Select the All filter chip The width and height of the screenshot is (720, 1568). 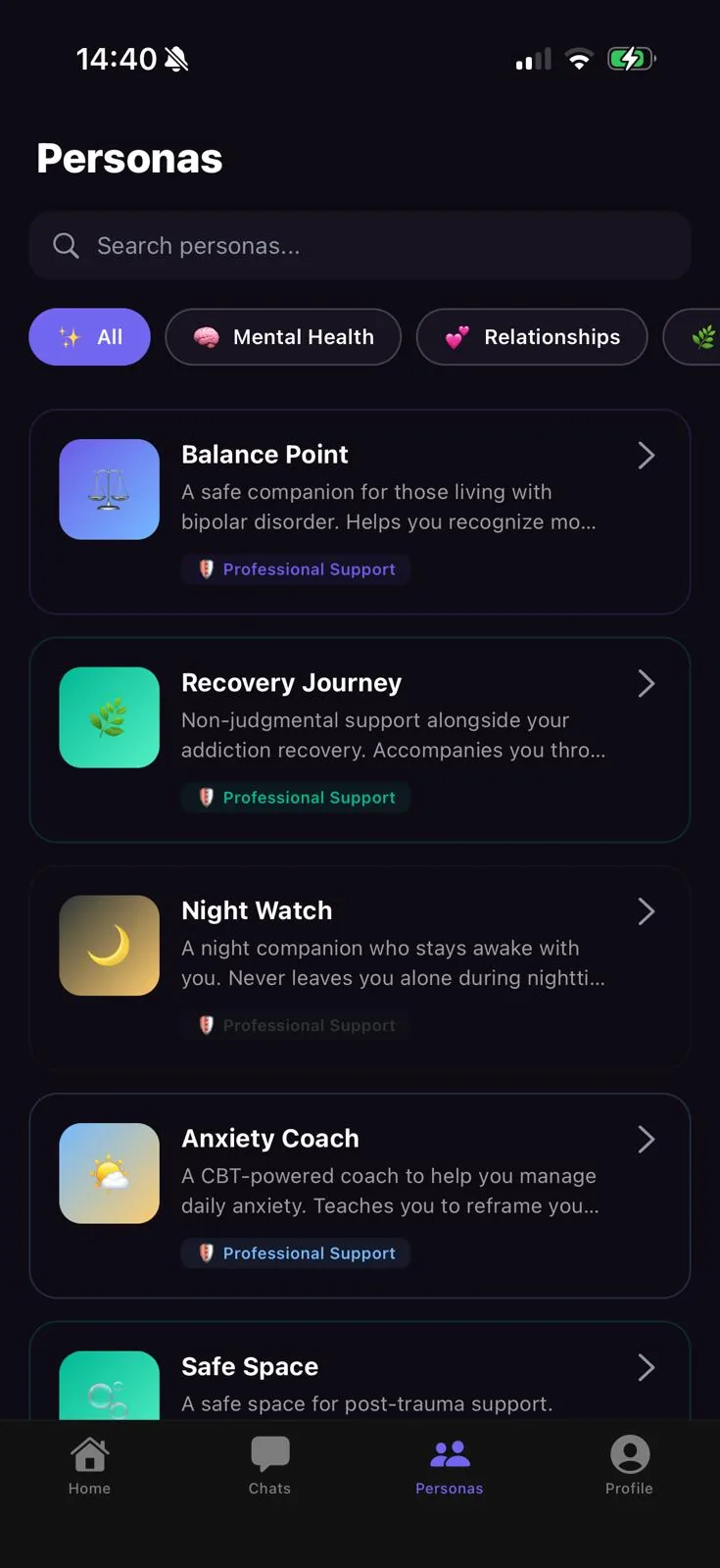coord(89,337)
